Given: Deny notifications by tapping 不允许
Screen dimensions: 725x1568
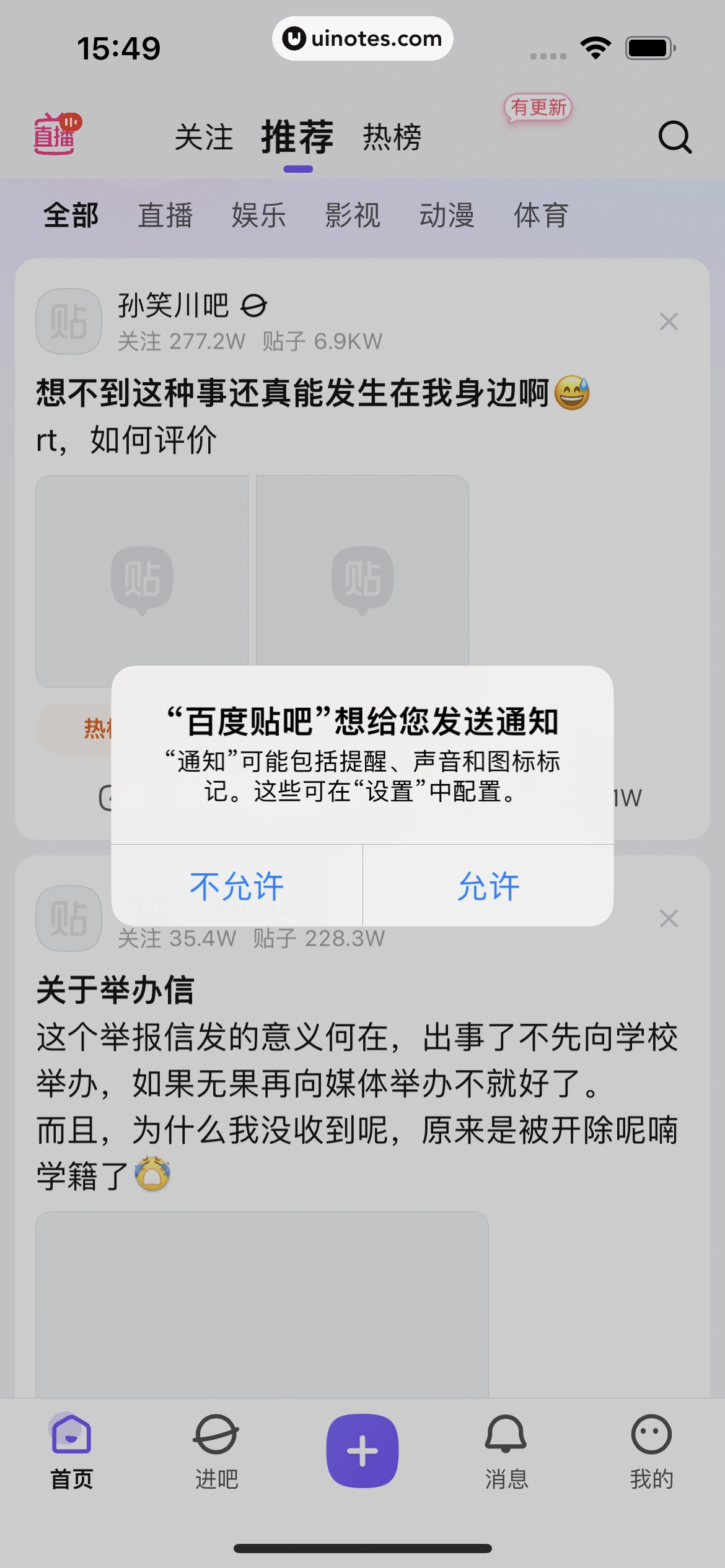Looking at the screenshot, I should 237,886.
